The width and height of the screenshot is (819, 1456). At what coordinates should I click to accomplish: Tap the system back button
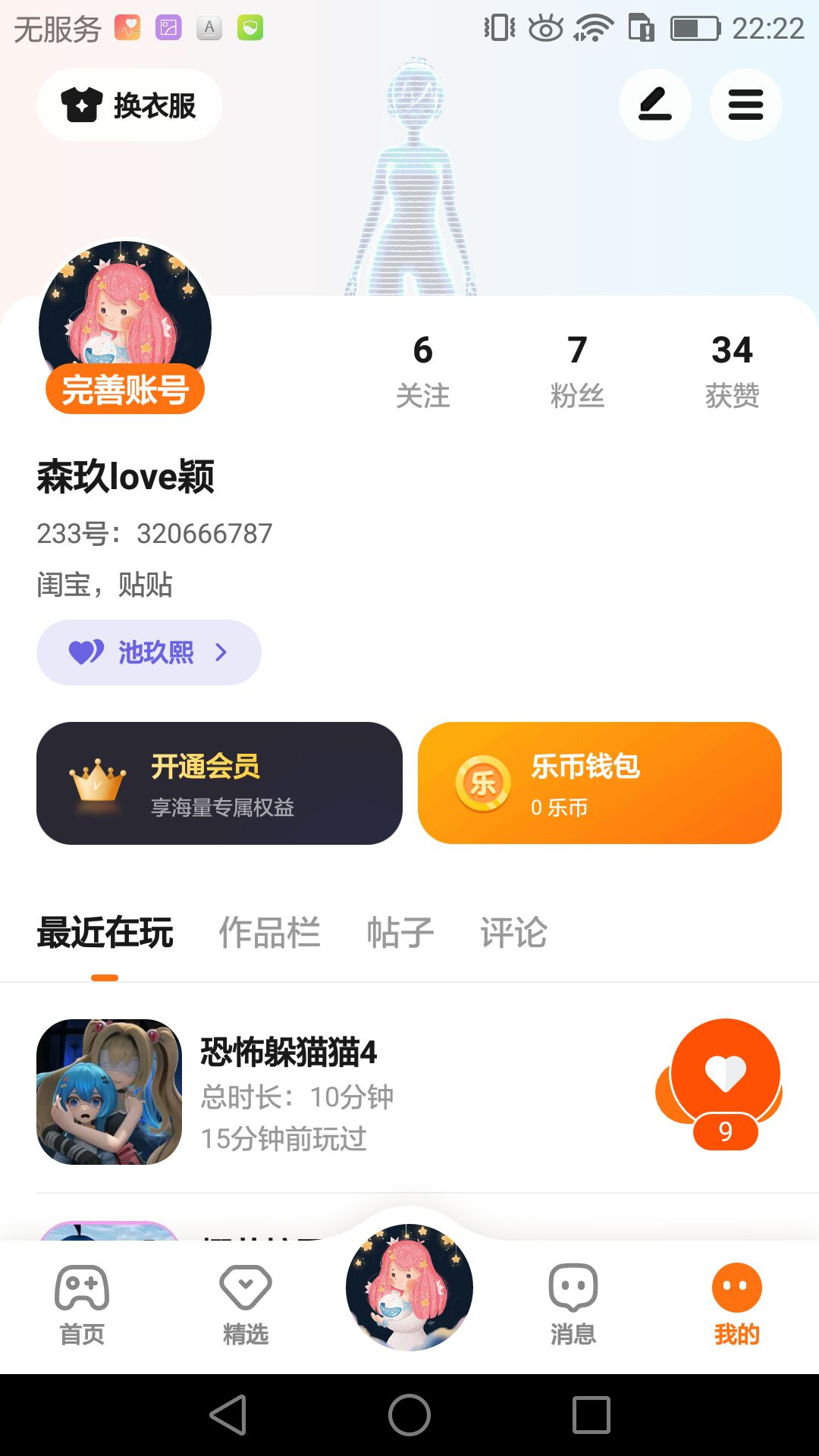(x=228, y=1415)
